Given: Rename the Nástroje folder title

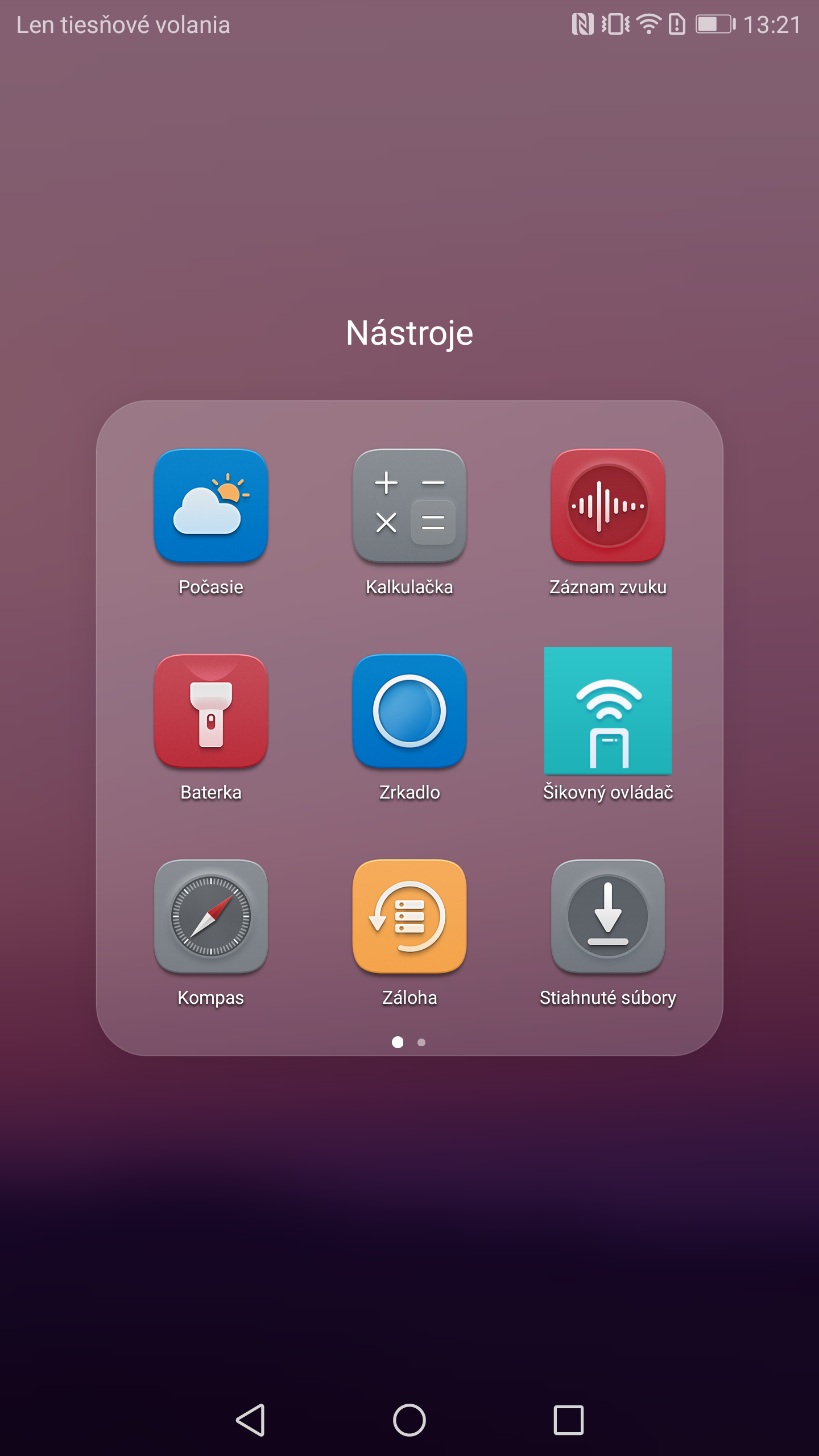Looking at the screenshot, I should [409, 333].
